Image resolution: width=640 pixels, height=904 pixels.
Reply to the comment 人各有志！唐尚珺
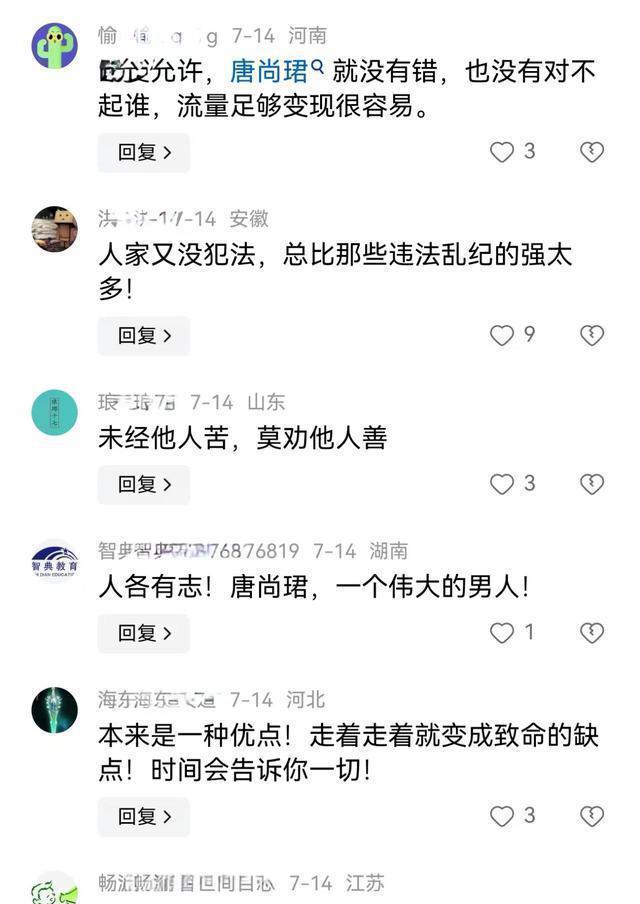[x=143, y=633]
